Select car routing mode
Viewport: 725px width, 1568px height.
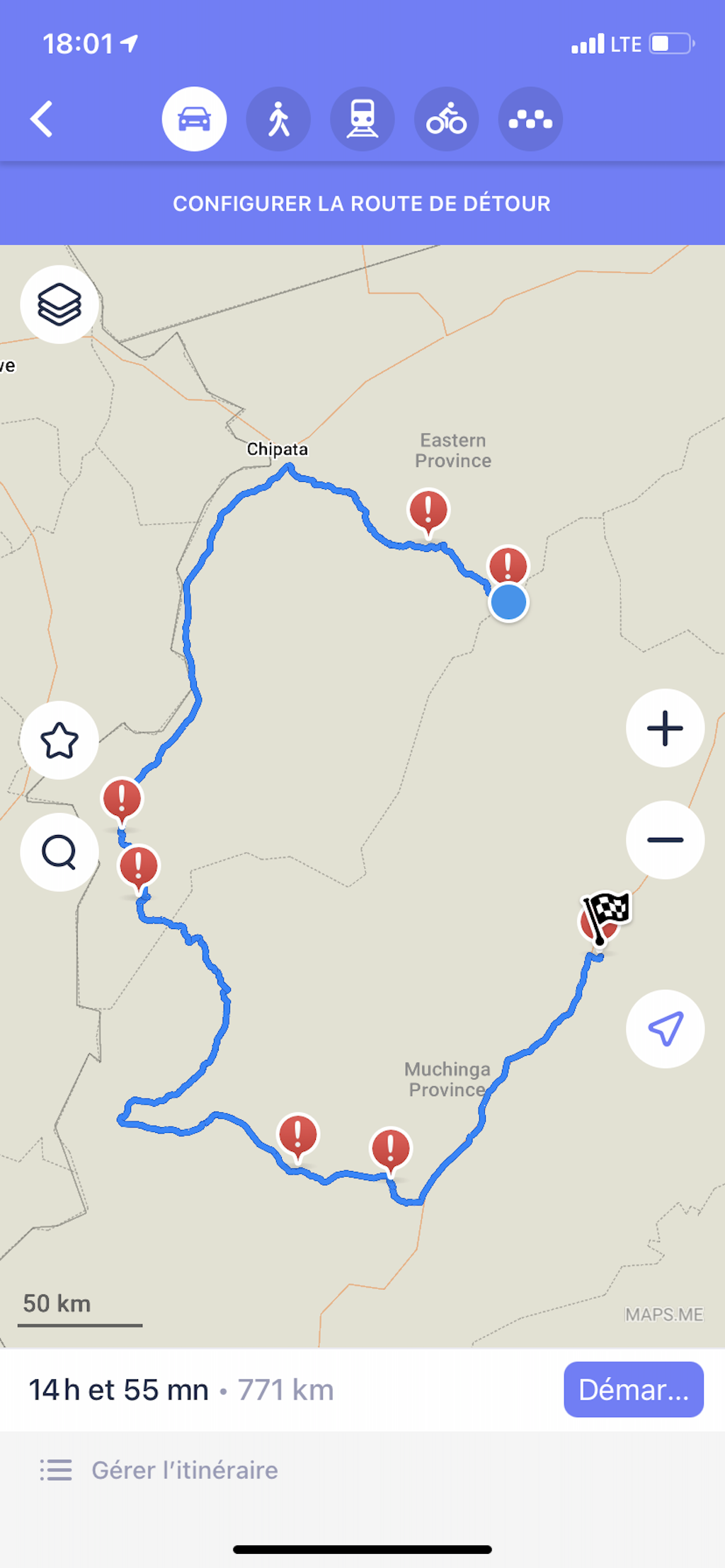(194, 119)
